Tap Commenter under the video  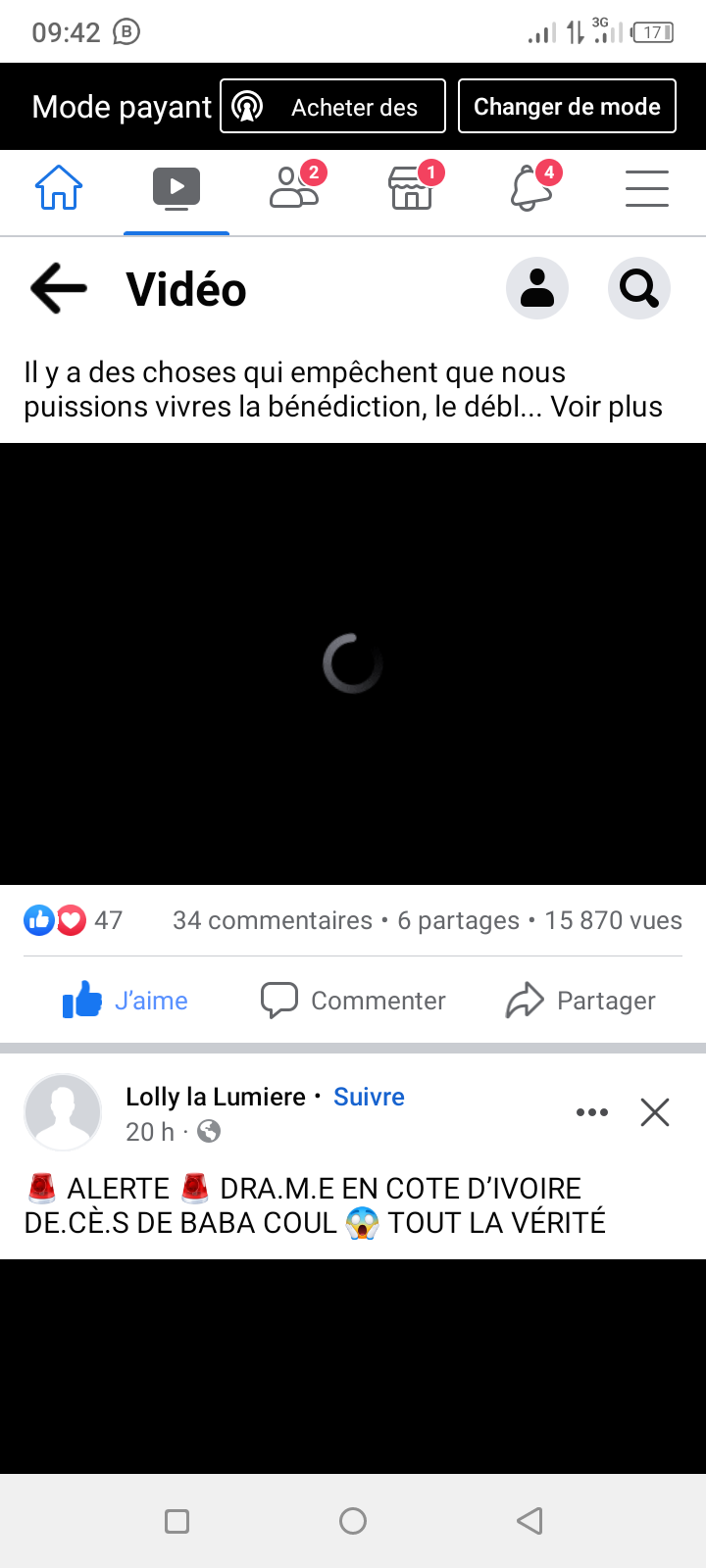(353, 1001)
